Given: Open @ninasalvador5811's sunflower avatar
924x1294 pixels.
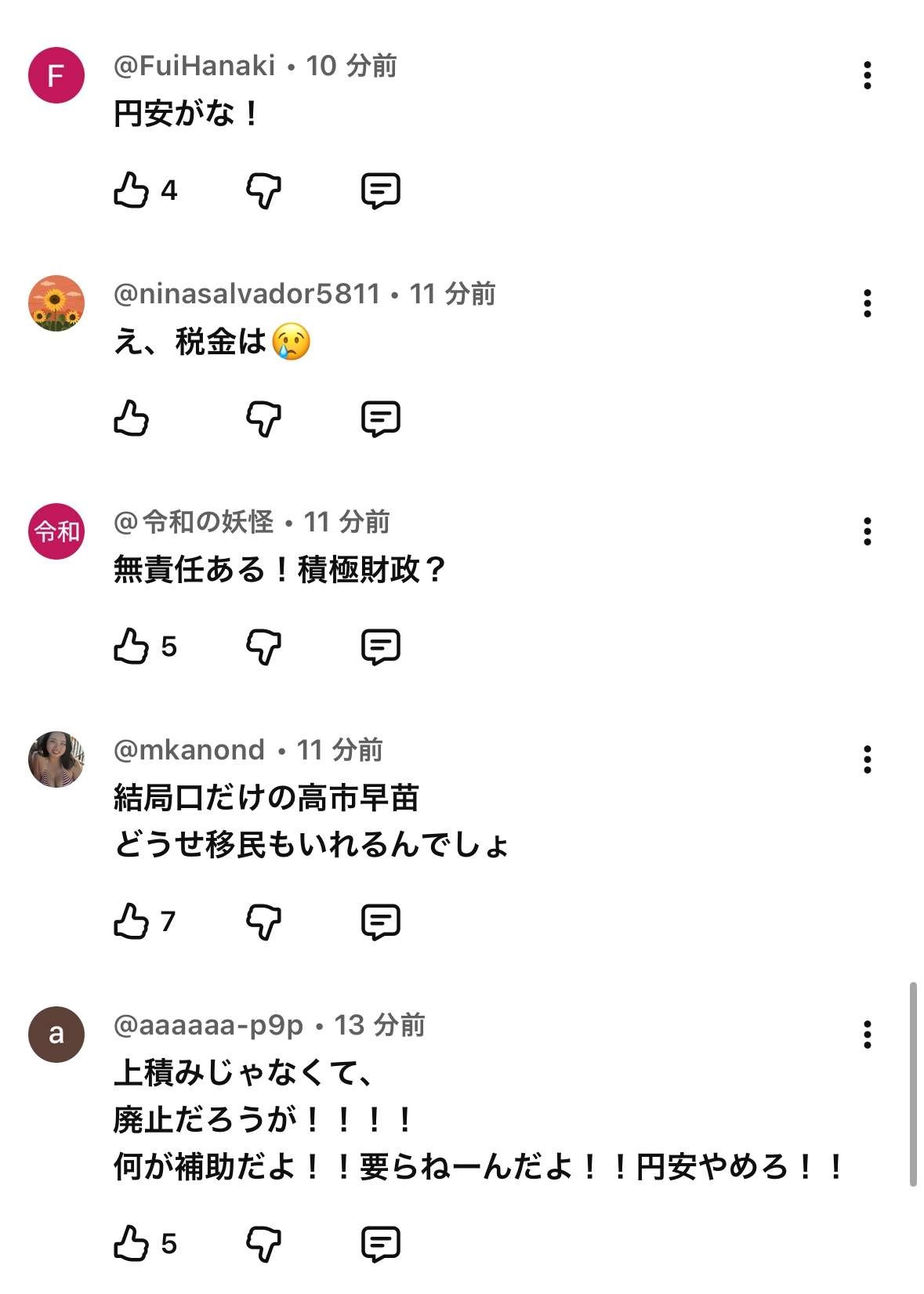Looking at the screenshot, I should click(56, 303).
